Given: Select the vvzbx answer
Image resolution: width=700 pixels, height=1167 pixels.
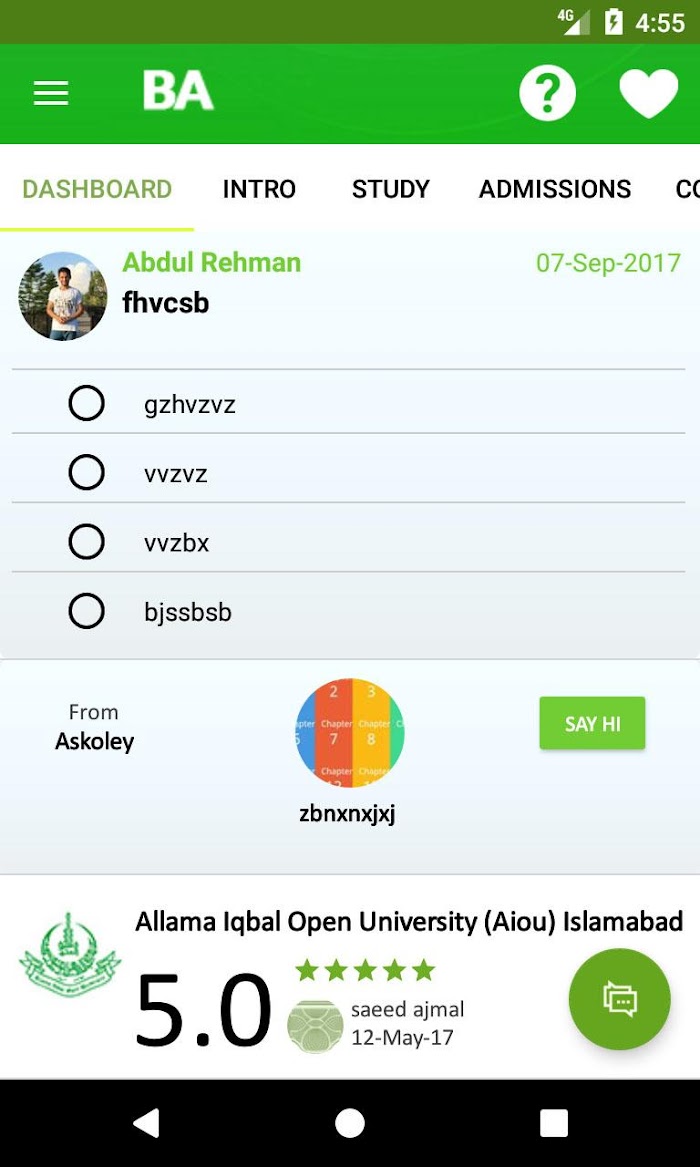Looking at the screenshot, I should [348, 542].
